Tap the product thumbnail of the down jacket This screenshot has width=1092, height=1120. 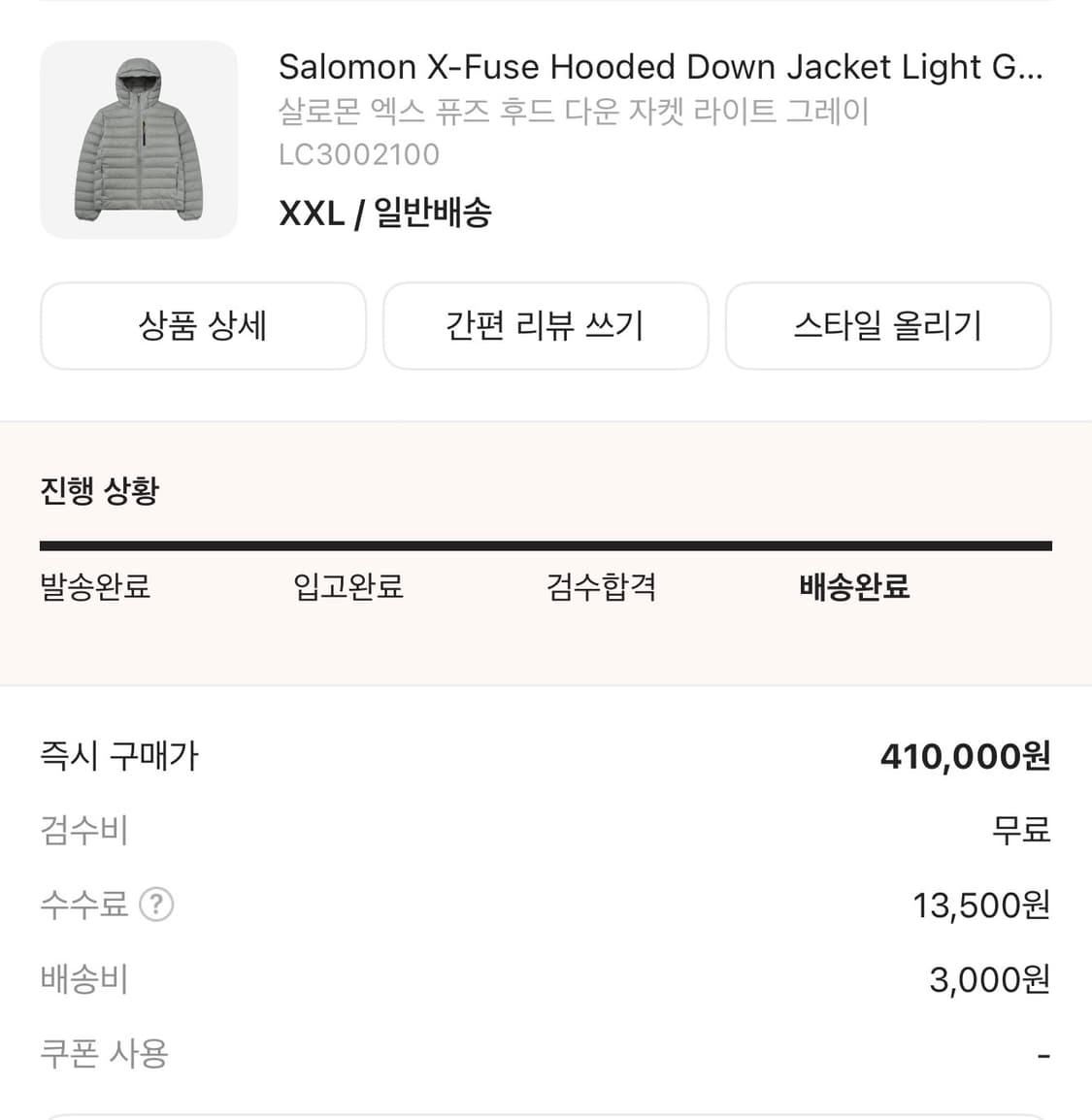tap(138, 140)
